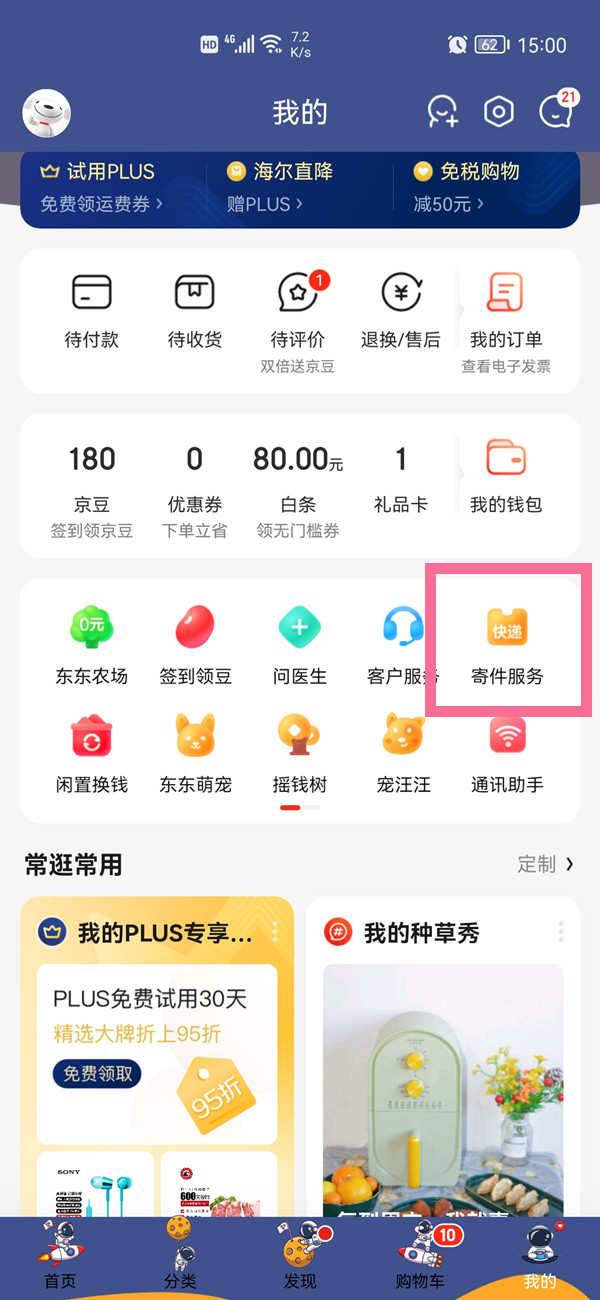Open 我的钱包 wallet

pos(506,477)
